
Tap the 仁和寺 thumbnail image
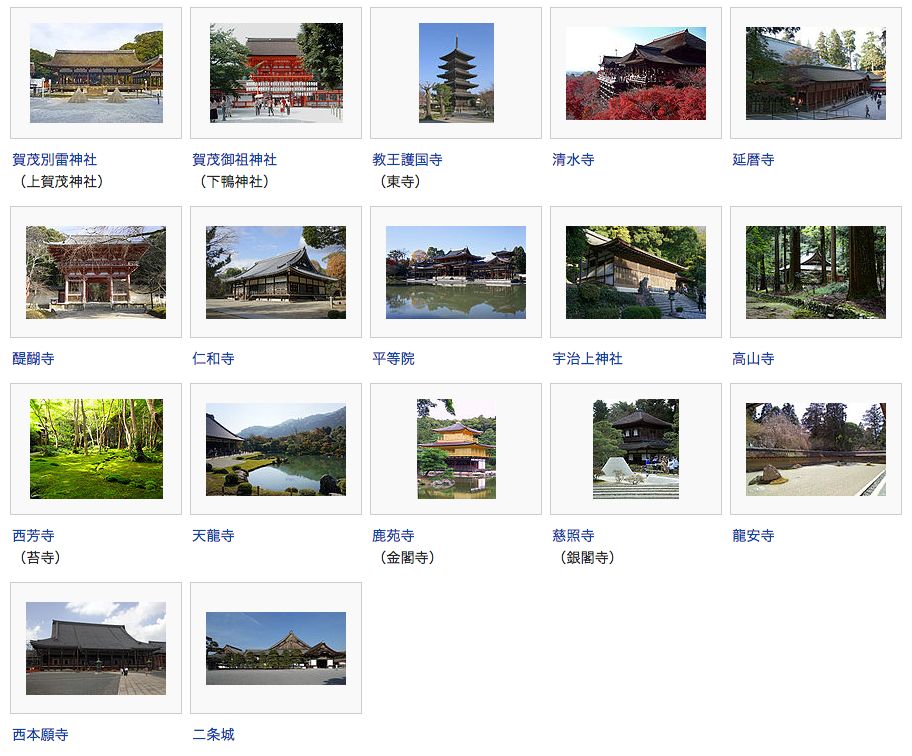tap(276, 272)
